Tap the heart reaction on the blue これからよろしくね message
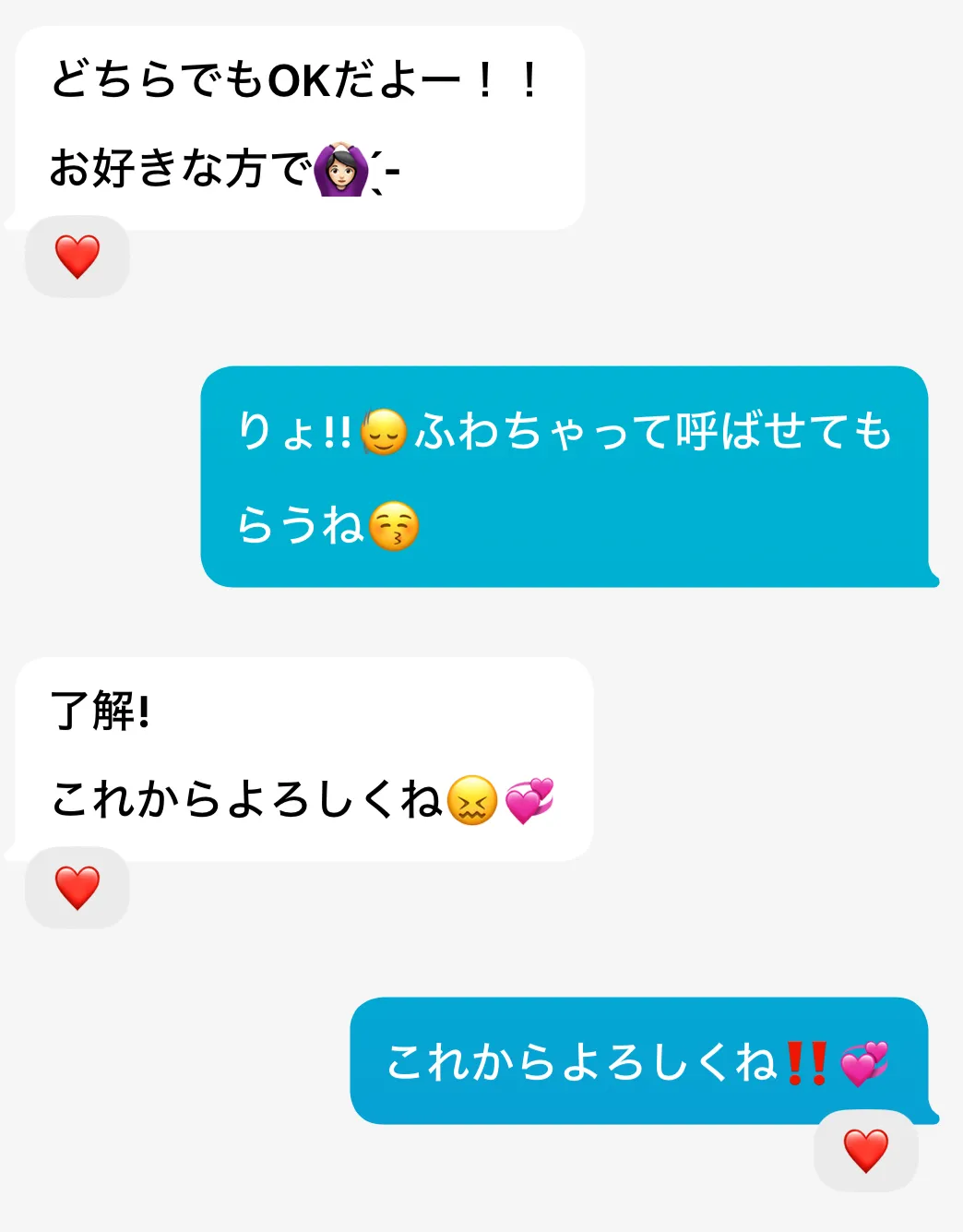963x1232 pixels. [x=865, y=1151]
